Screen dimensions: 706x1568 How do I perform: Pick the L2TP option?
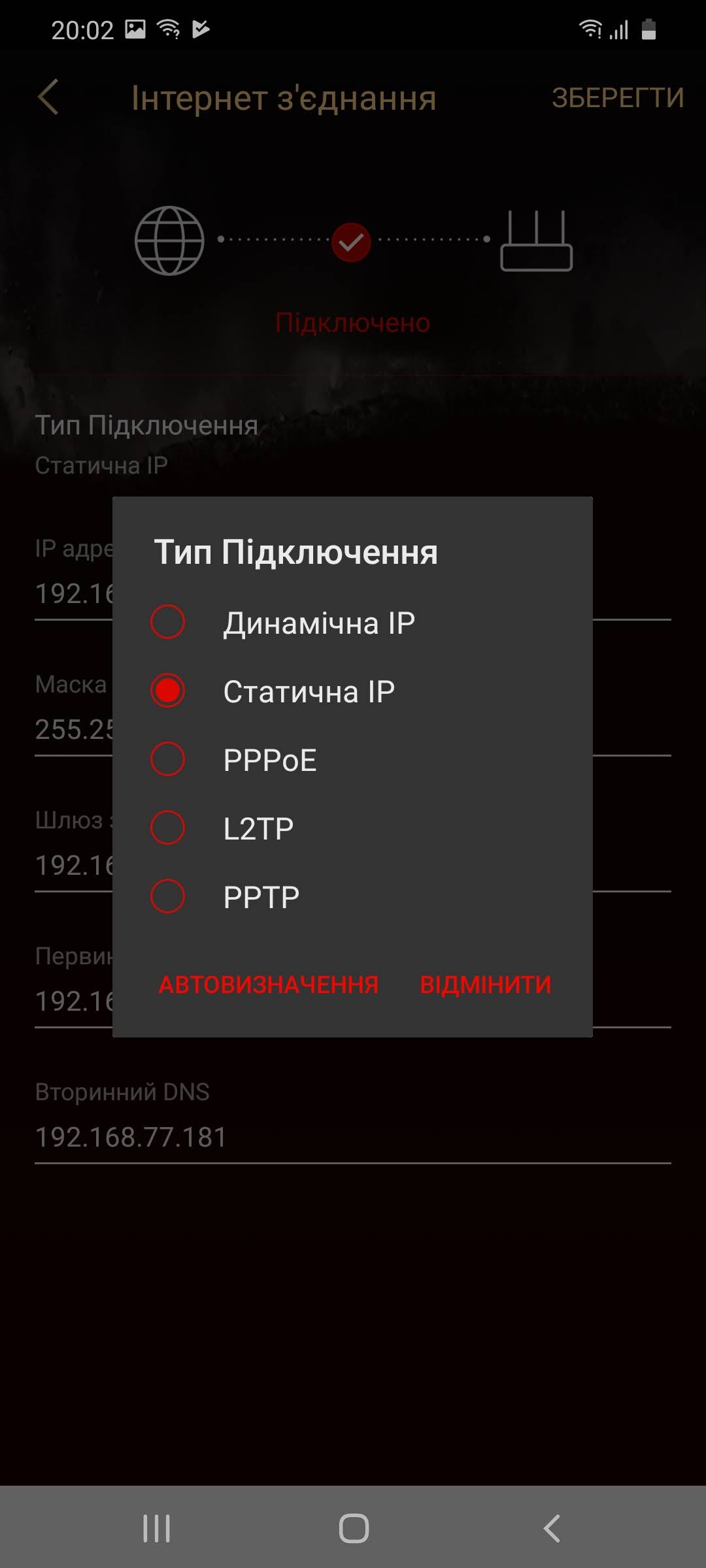pyautogui.click(x=352, y=828)
